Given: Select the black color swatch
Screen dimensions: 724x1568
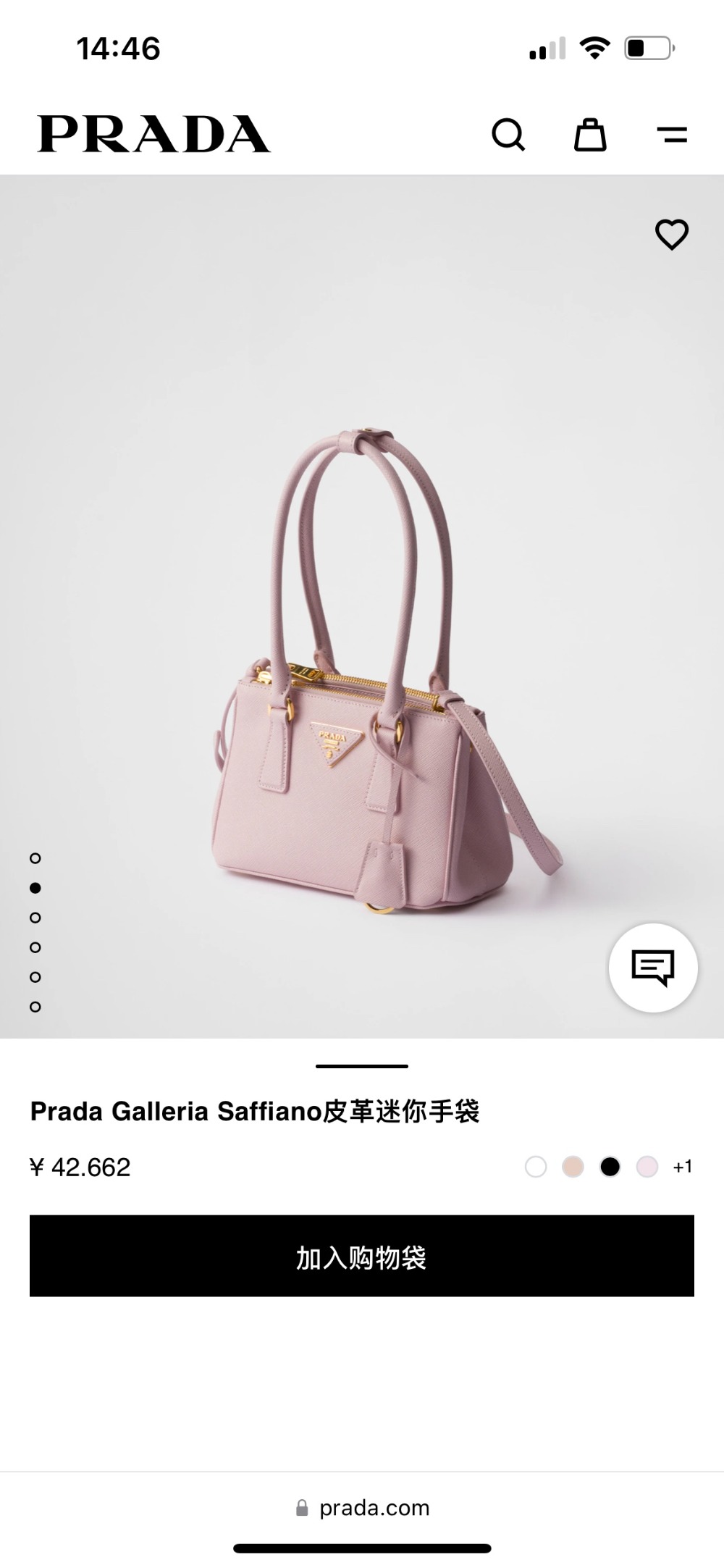Looking at the screenshot, I should 610,1167.
